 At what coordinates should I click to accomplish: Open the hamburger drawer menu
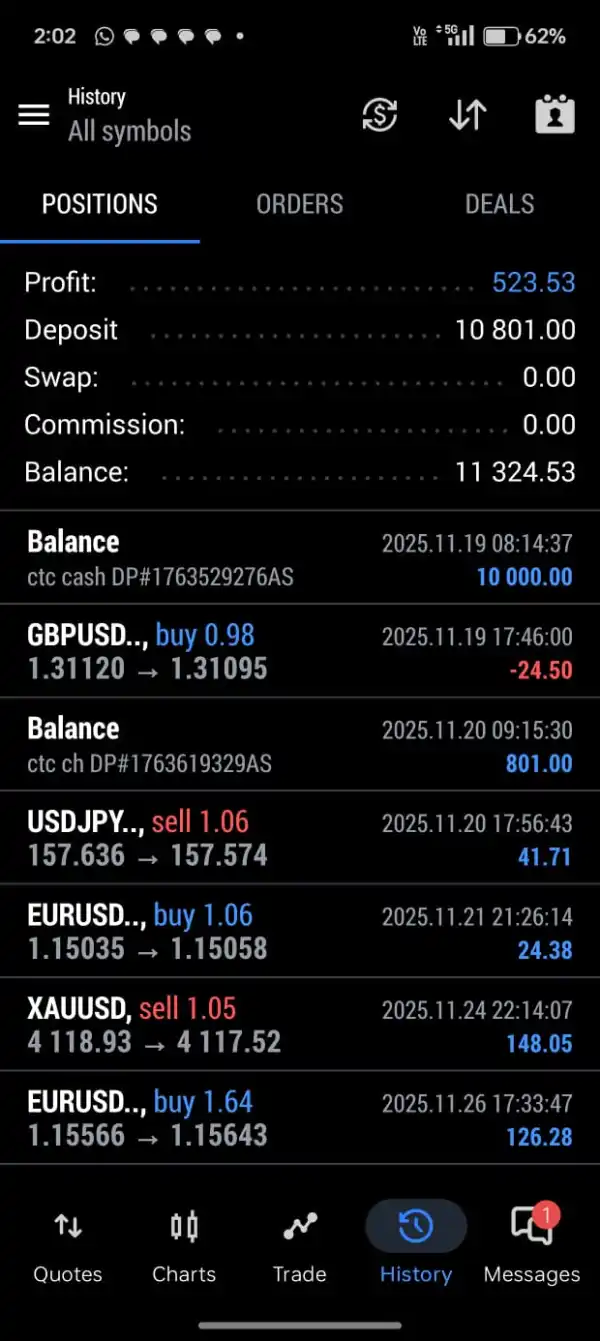click(x=34, y=115)
